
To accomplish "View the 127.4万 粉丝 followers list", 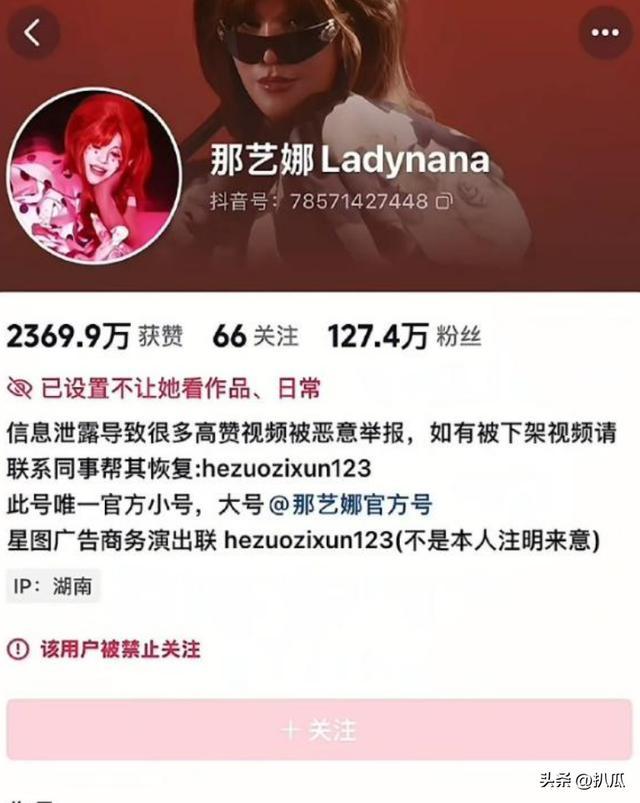I will 404,336.
